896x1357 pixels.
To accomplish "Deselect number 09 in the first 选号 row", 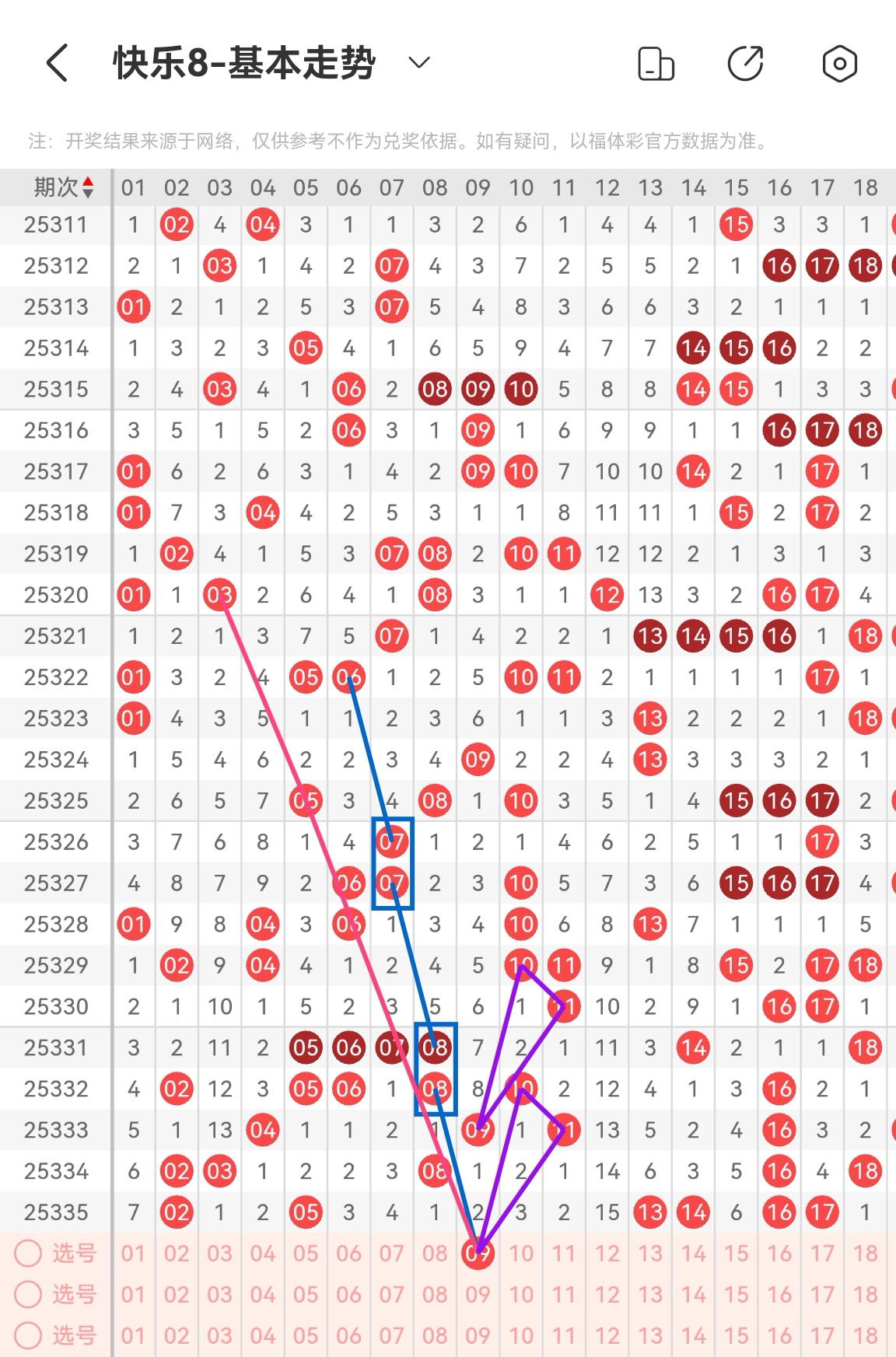I will [x=478, y=1253].
